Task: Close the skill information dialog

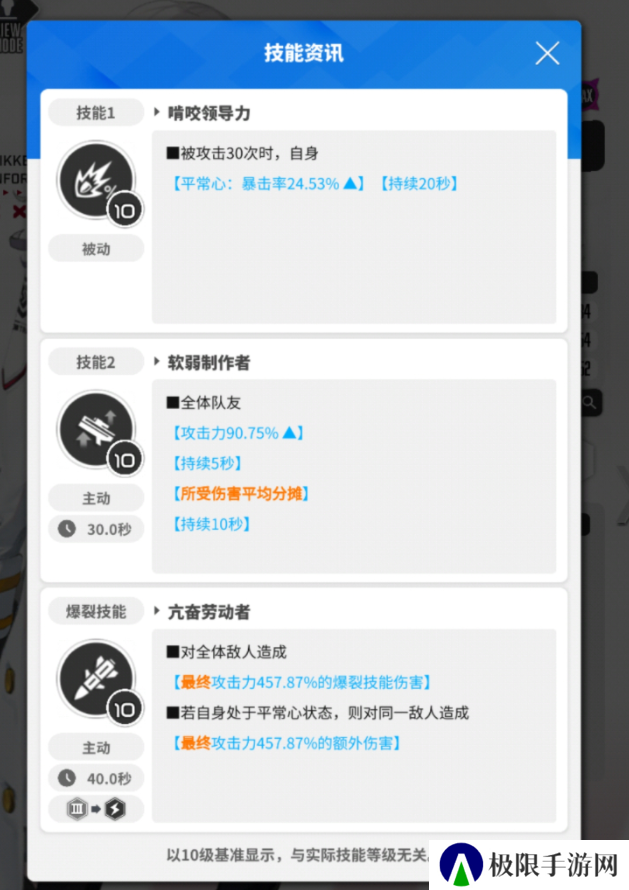Action: [x=547, y=53]
